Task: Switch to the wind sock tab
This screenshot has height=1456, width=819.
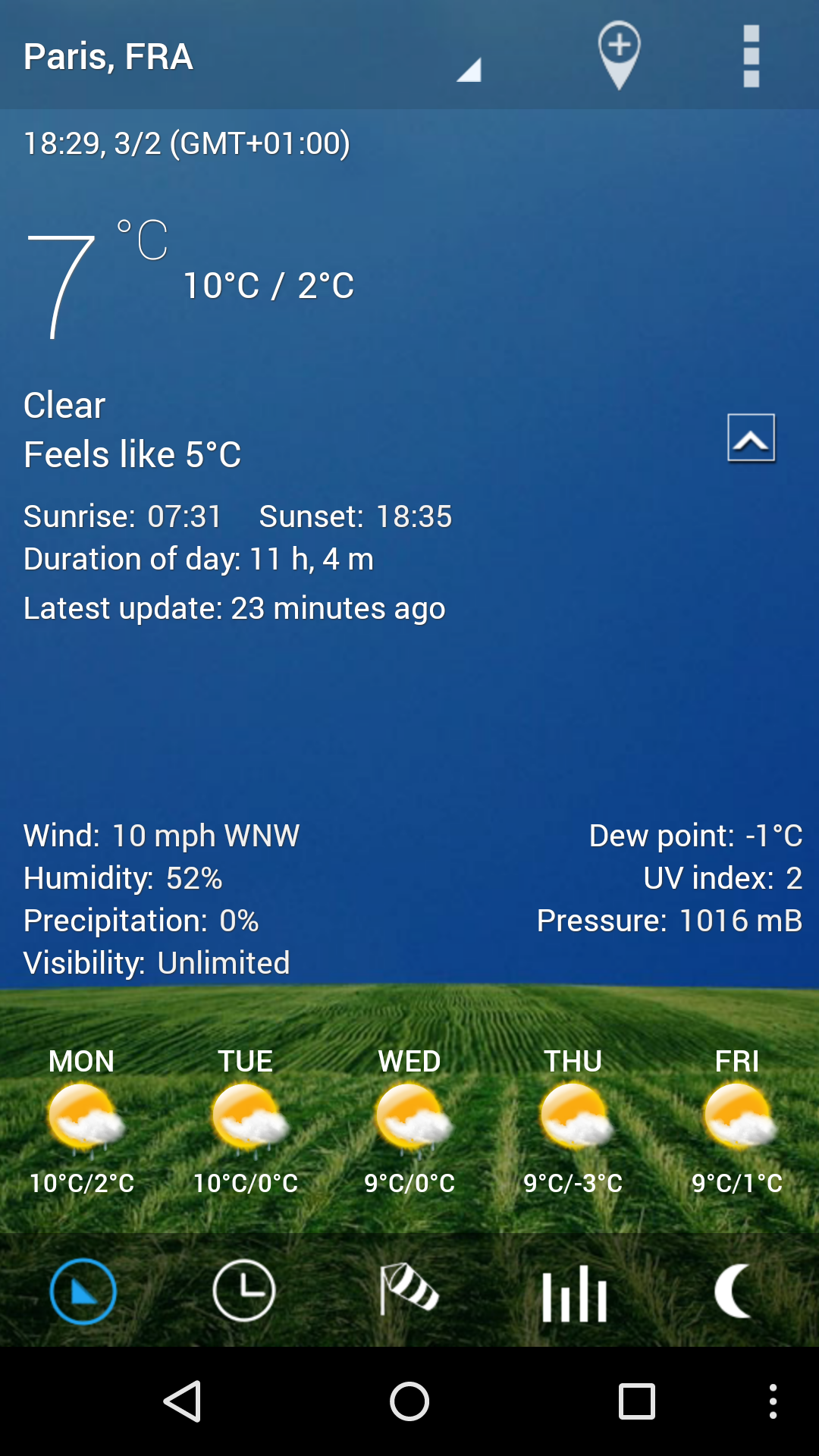Action: (409, 1290)
